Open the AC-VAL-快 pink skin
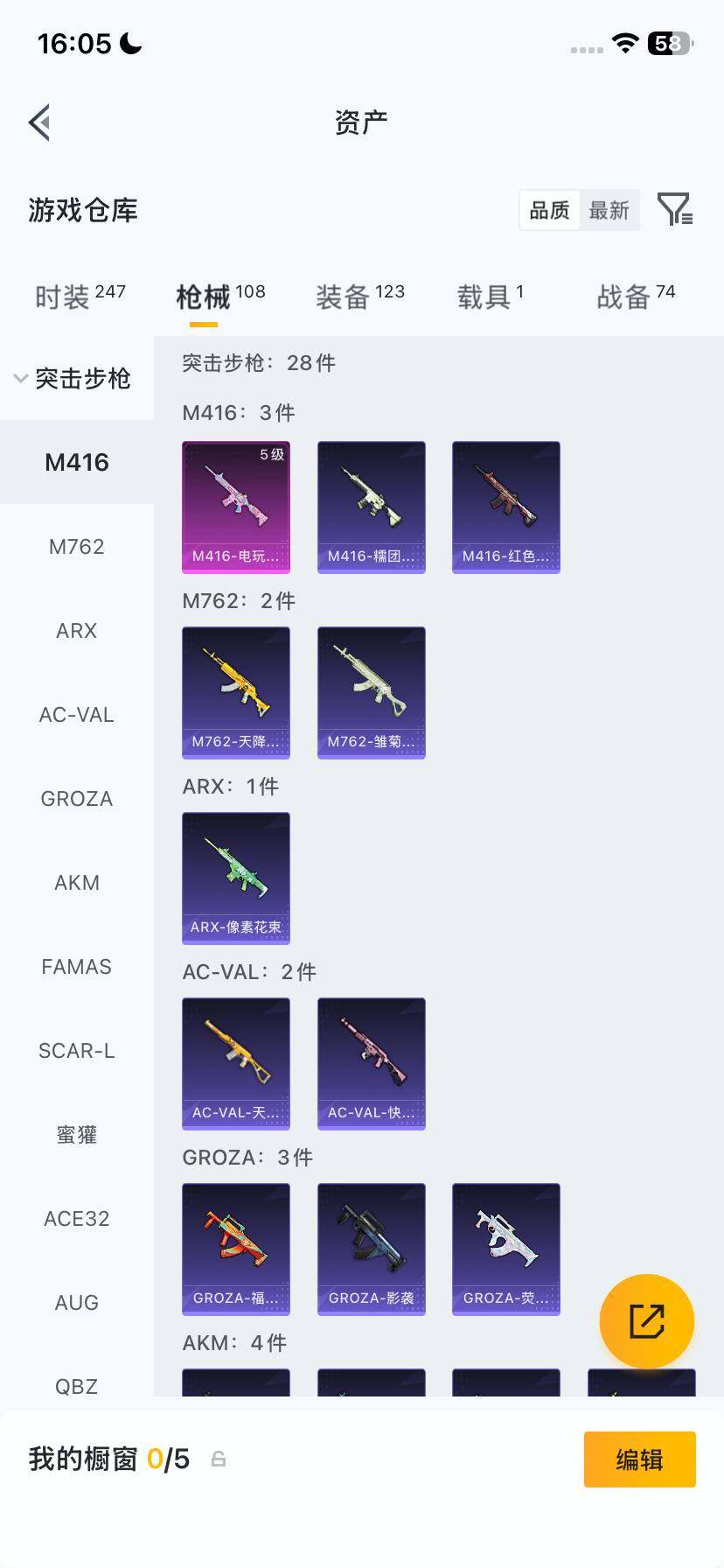The height and width of the screenshot is (1568, 724). coord(372,1064)
